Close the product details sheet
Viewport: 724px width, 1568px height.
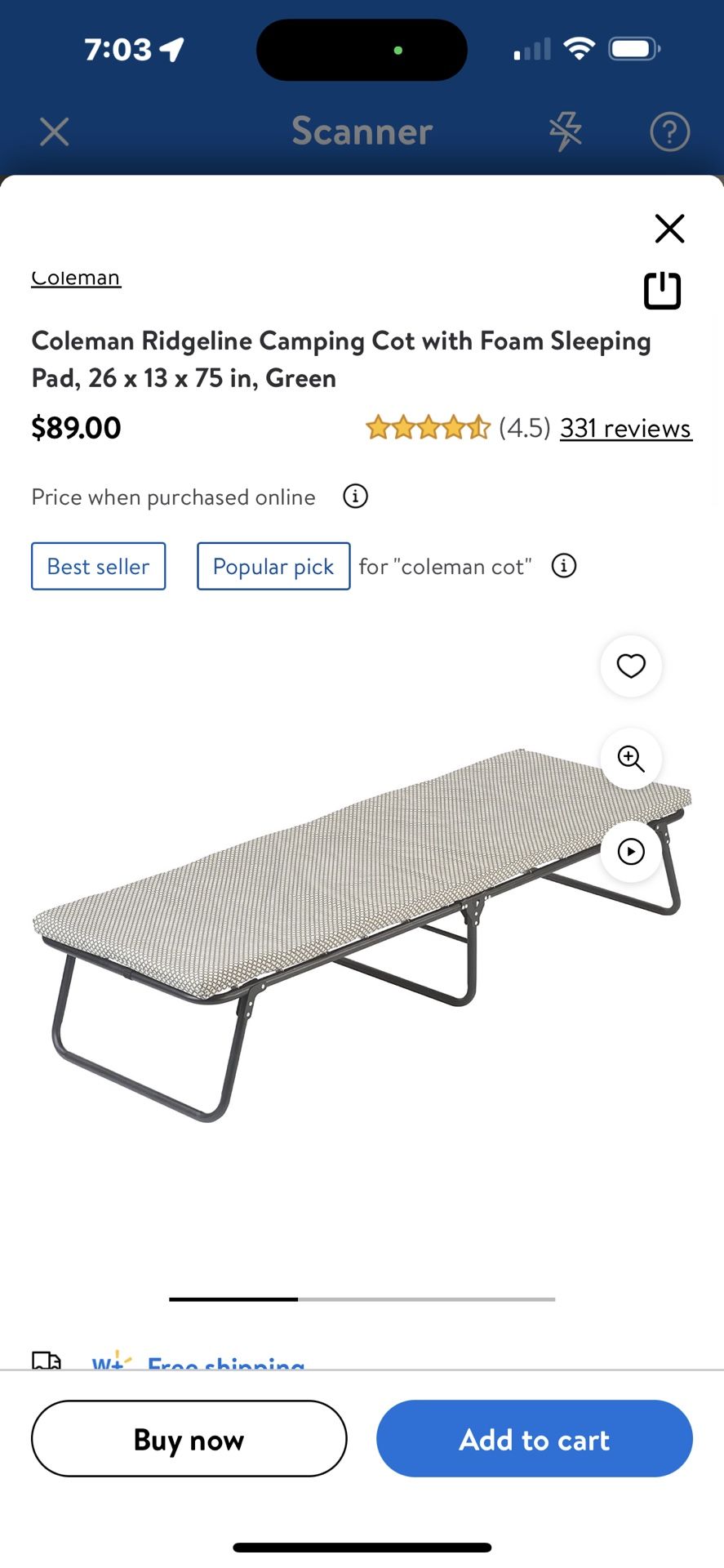pyautogui.click(x=669, y=229)
